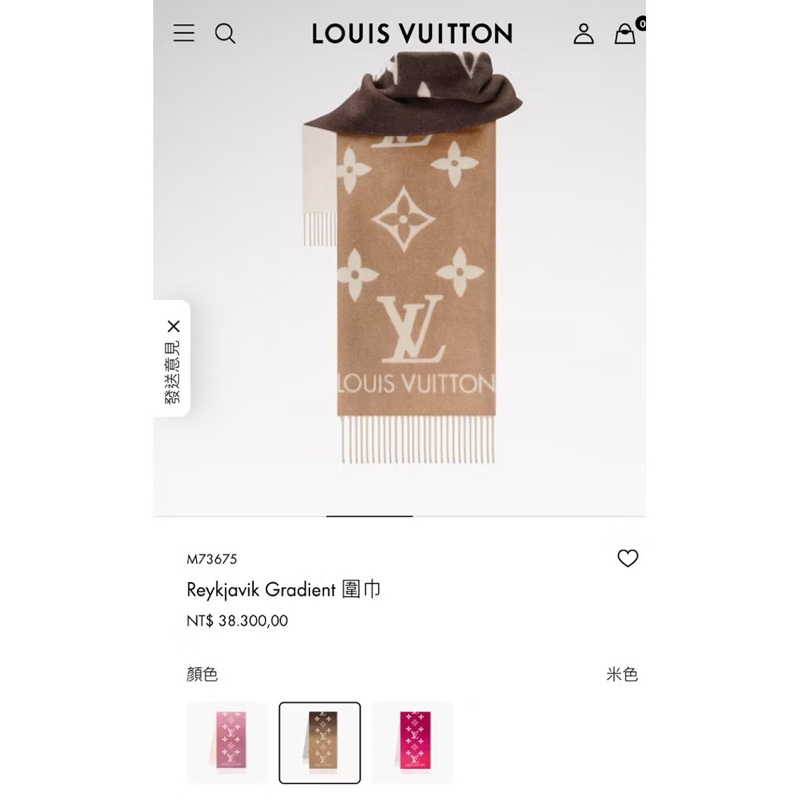
Task: Select the brown beige scarf color
Action: [320, 743]
